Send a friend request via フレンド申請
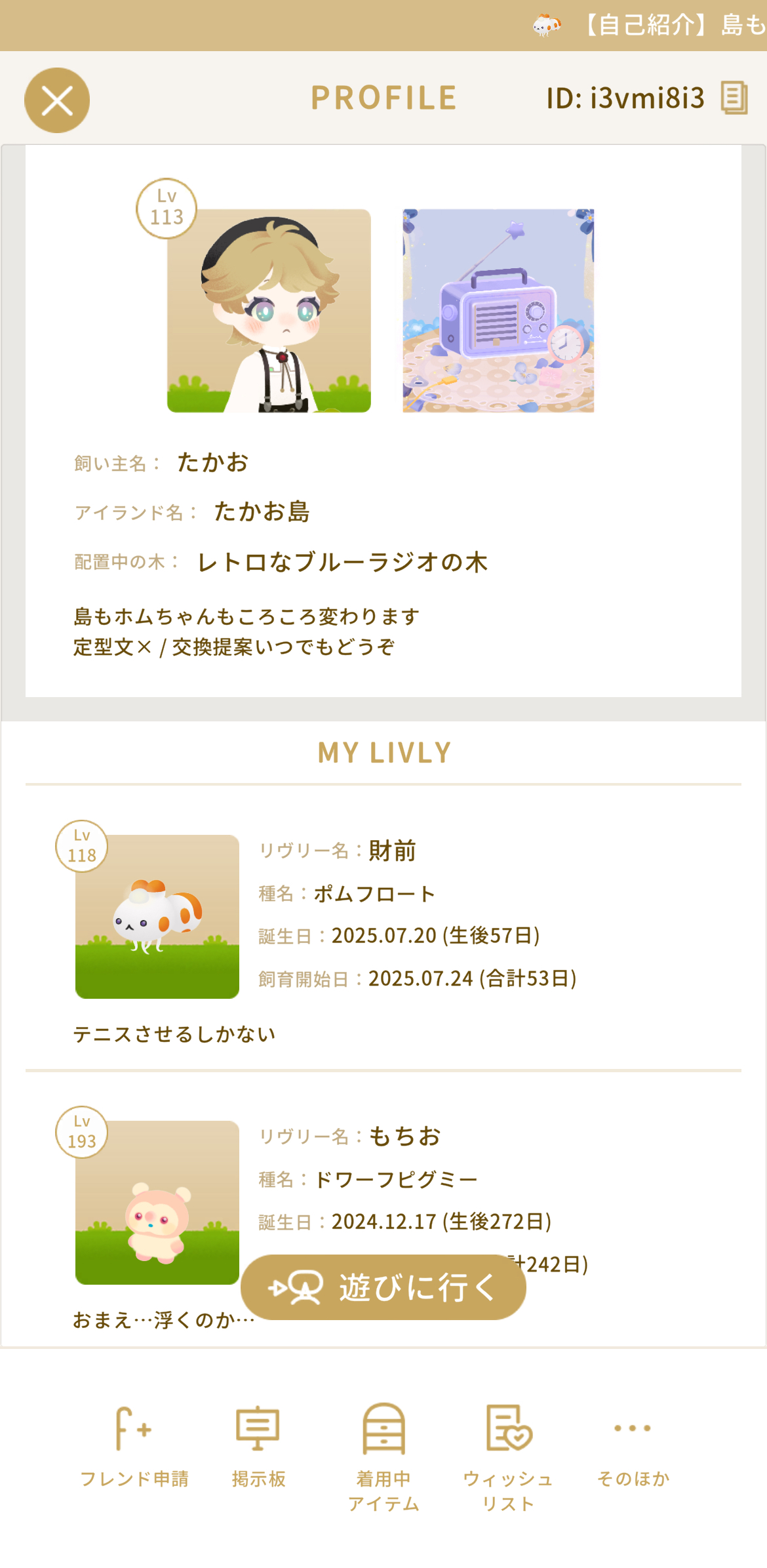The width and height of the screenshot is (767, 1568). coord(134,1447)
